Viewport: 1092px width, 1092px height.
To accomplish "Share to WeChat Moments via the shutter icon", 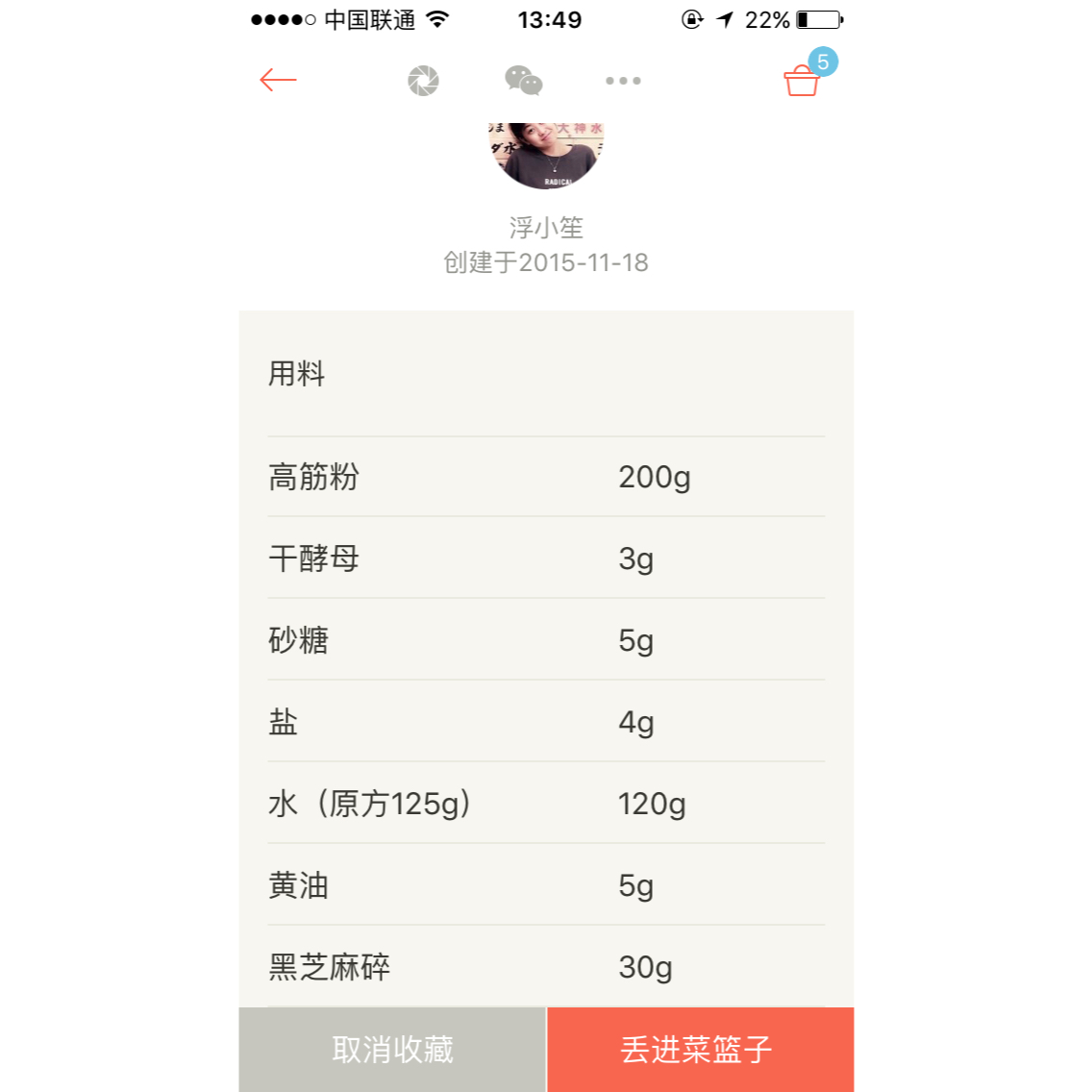I will click(x=423, y=81).
